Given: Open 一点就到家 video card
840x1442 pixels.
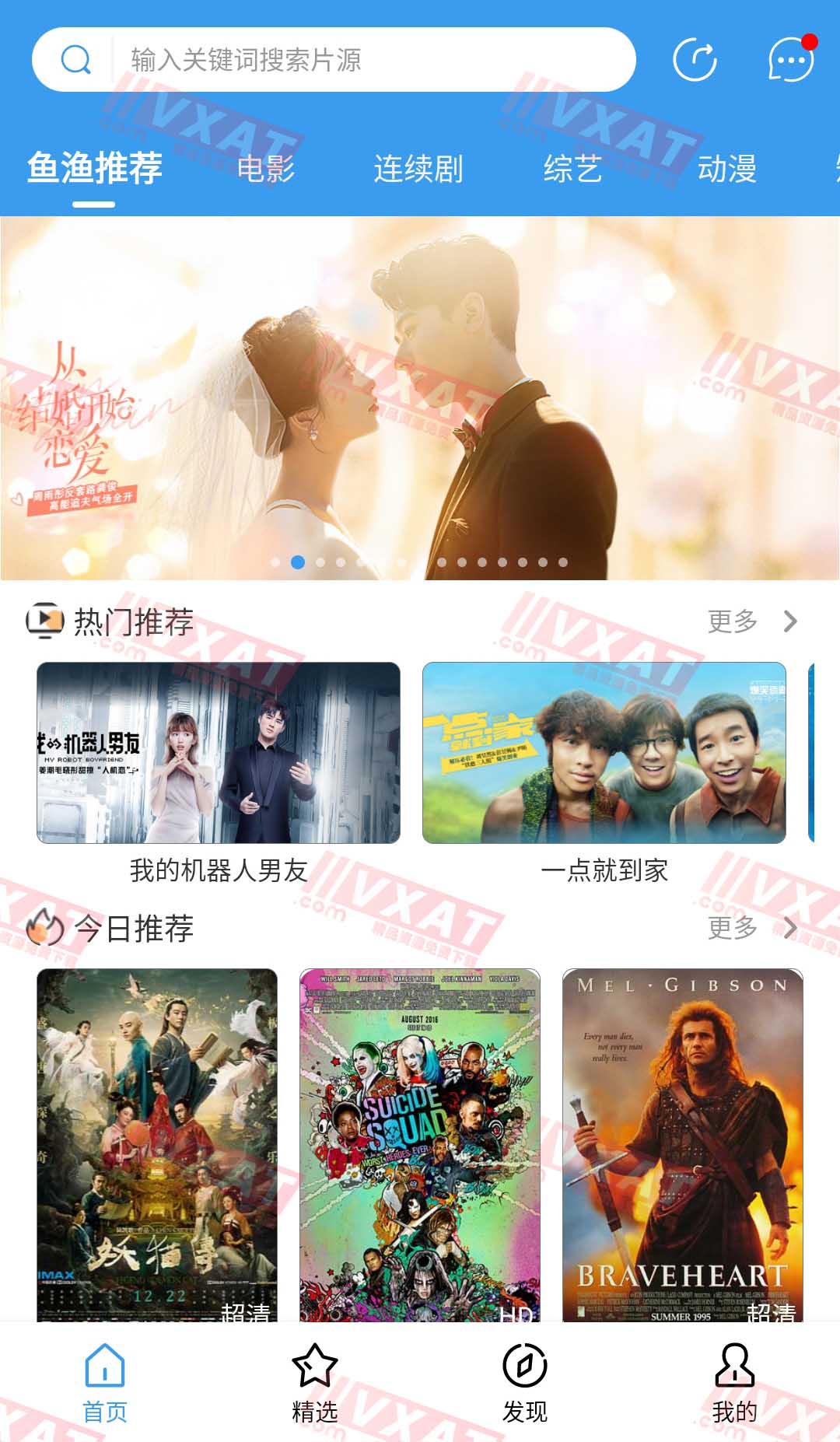Looking at the screenshot, I should tap(604, 753).
